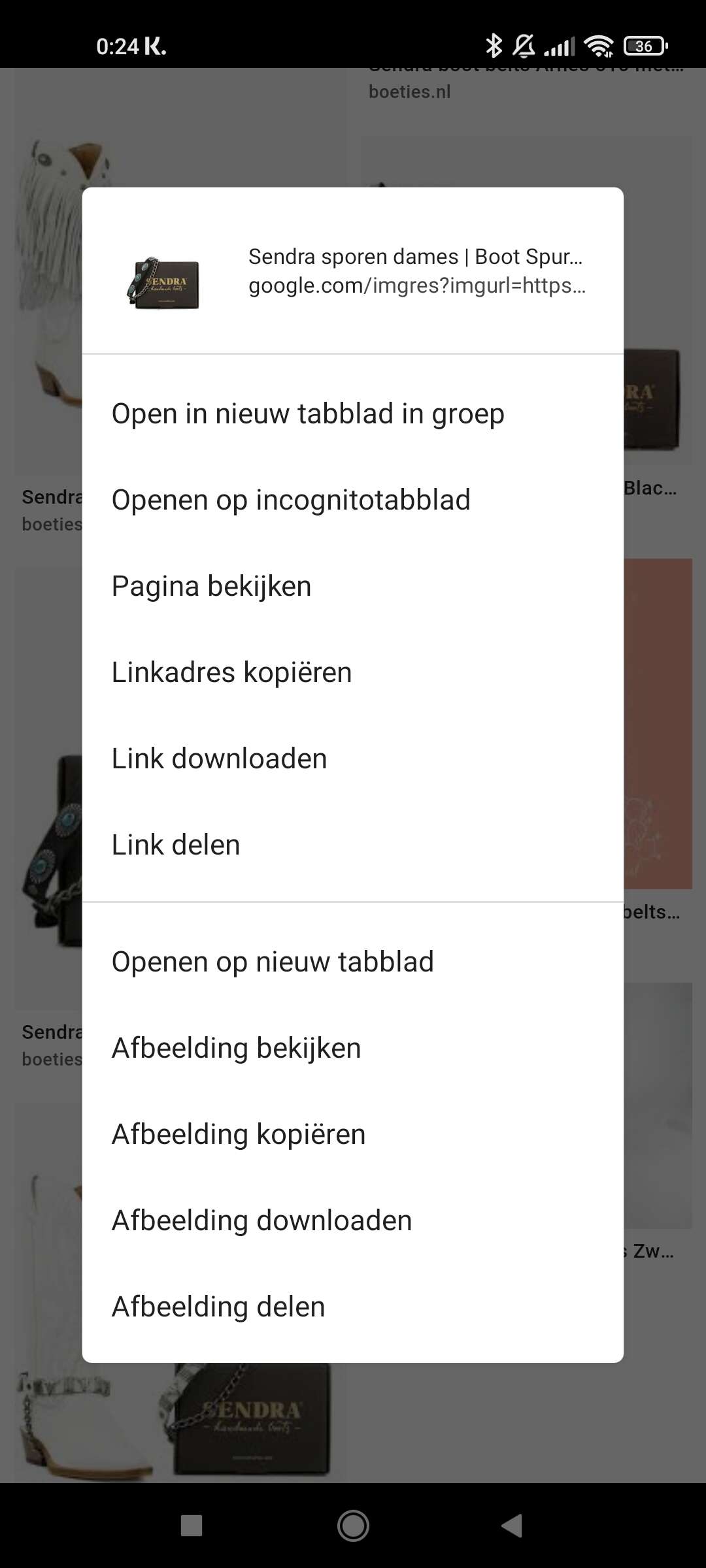Tap the system home button

tap(353, 1526)
